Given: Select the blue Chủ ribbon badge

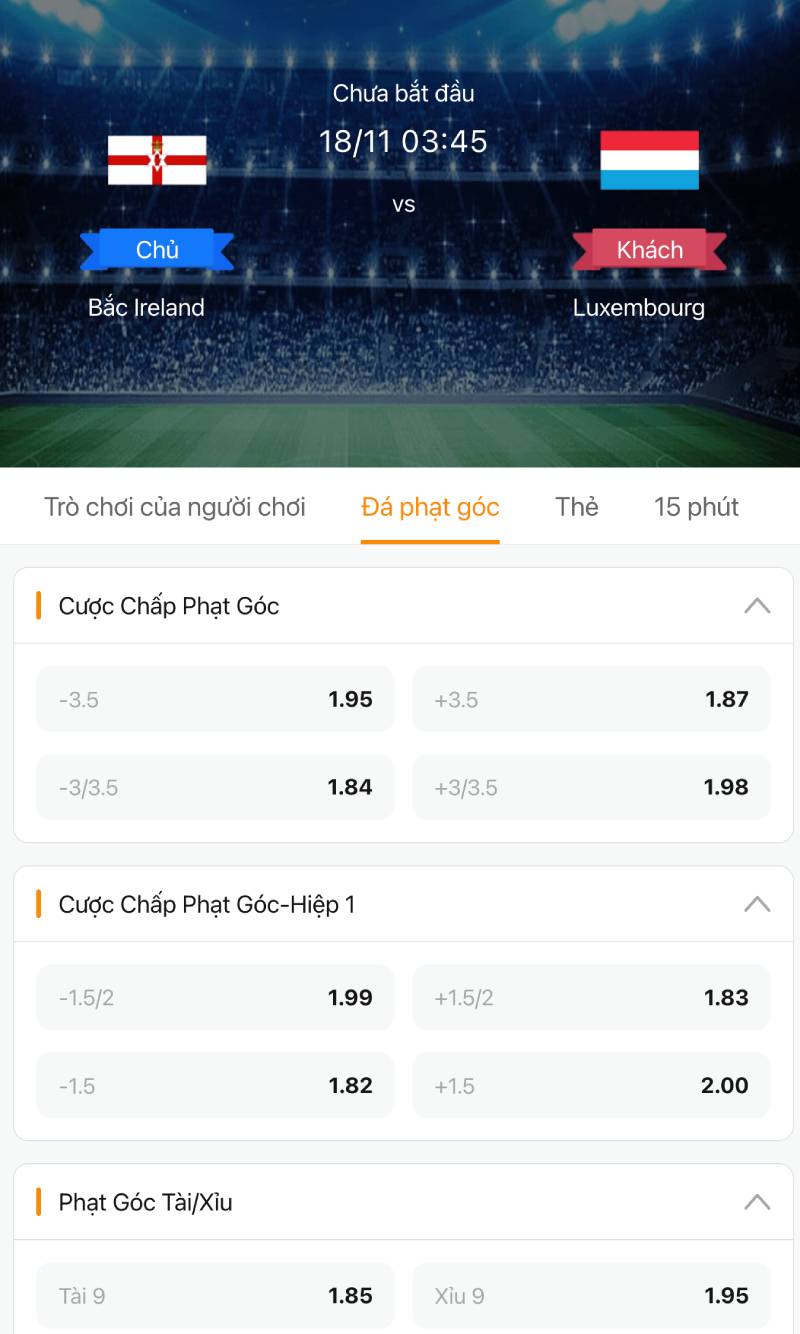Looking at the screenshot, I should coord(157,249).
